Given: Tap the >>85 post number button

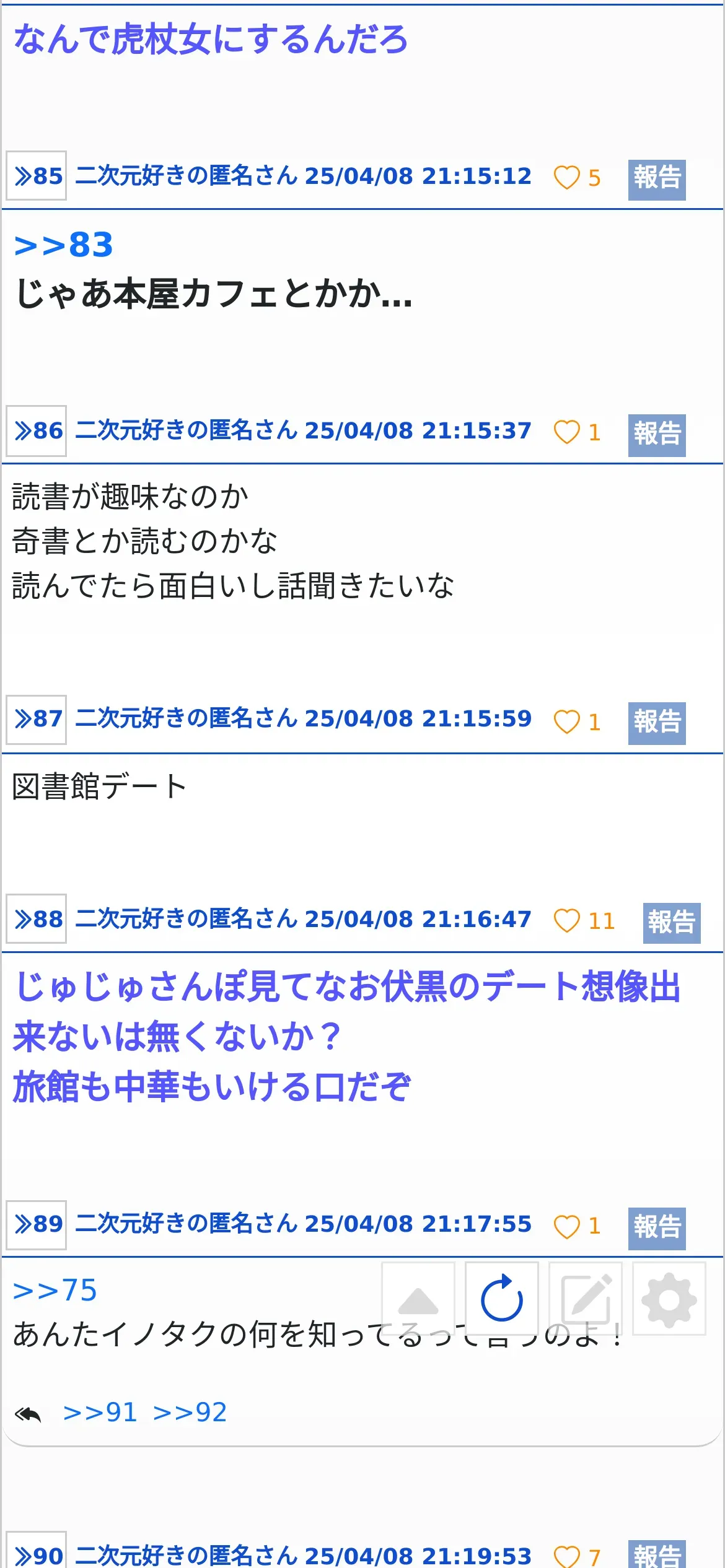Looking at the screenshot, I should click(x=37, y=176).
